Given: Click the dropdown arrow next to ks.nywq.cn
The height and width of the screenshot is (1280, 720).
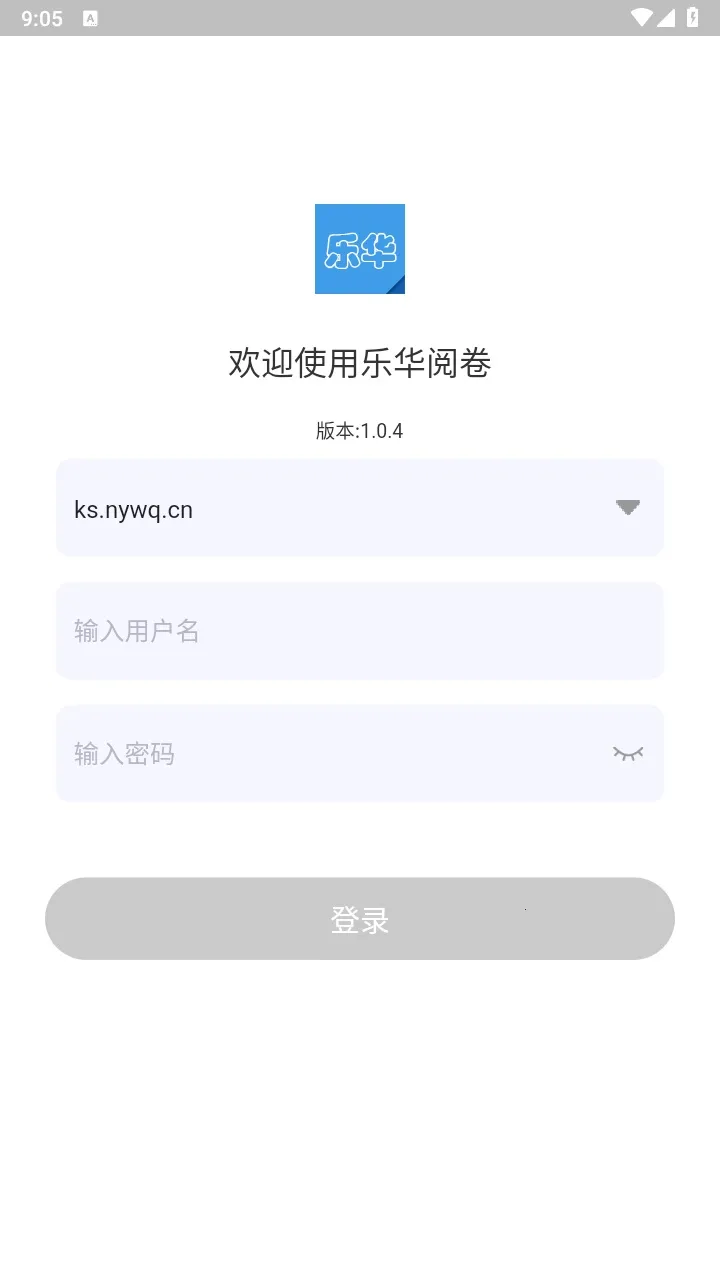Looking at the screenshot, I should (628, 508).
